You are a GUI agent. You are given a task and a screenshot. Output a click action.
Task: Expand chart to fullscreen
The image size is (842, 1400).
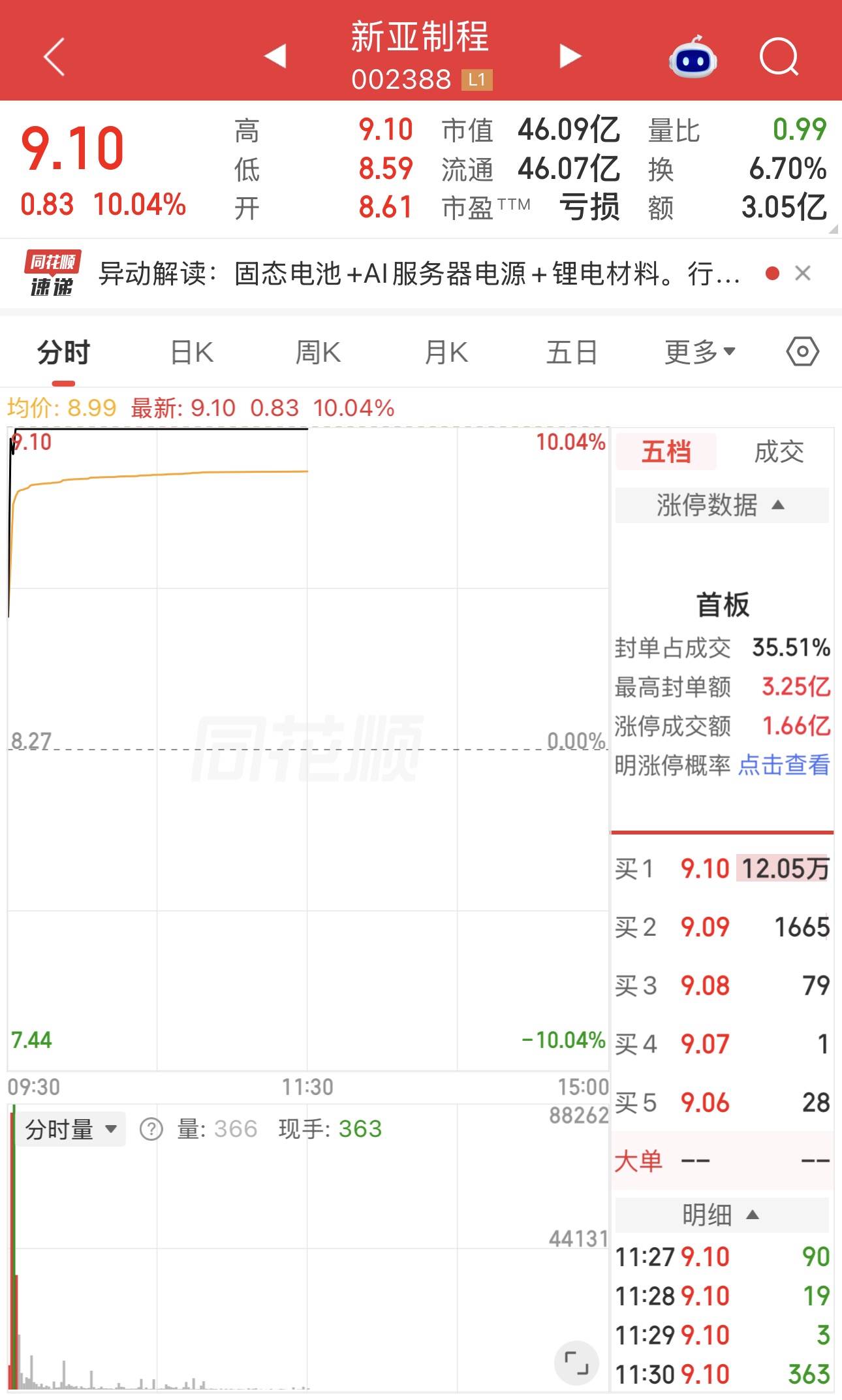click(x=576, y=1363)
